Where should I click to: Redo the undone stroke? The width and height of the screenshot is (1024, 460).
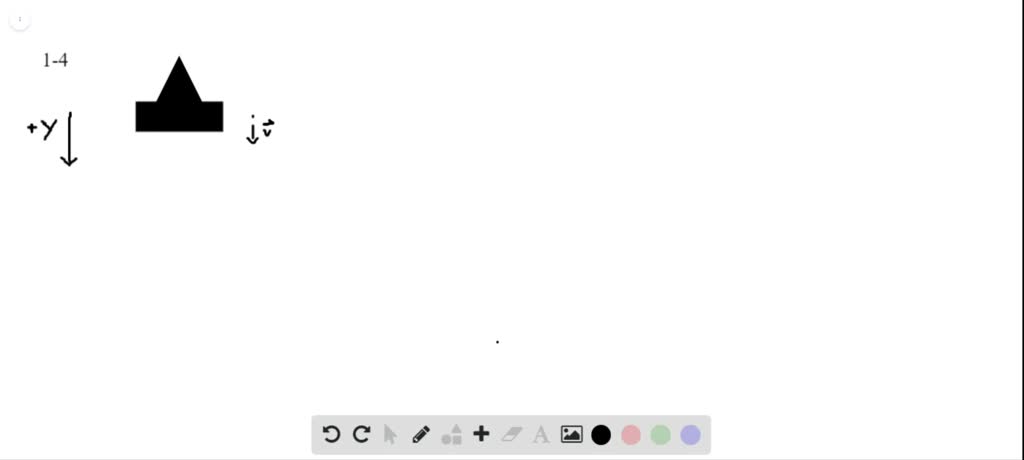point(361,434)
